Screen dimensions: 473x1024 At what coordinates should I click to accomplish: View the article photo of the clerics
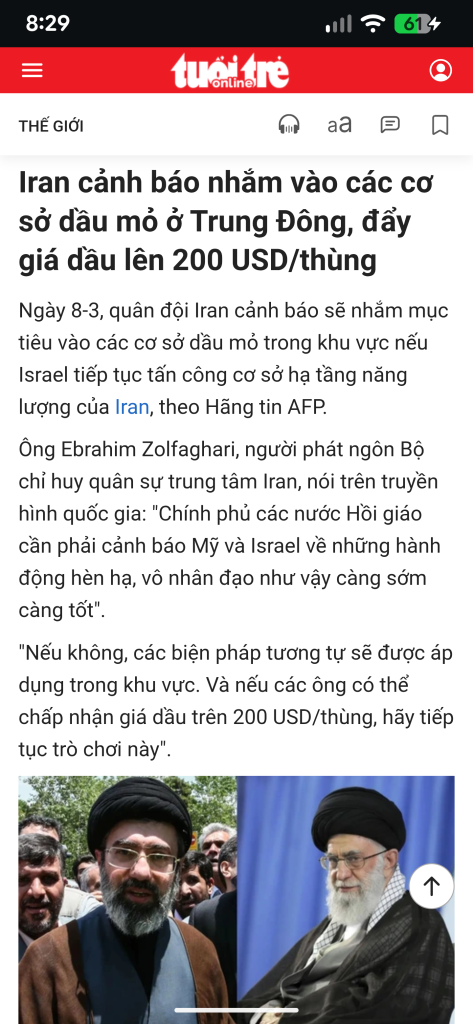click(236, 900)
